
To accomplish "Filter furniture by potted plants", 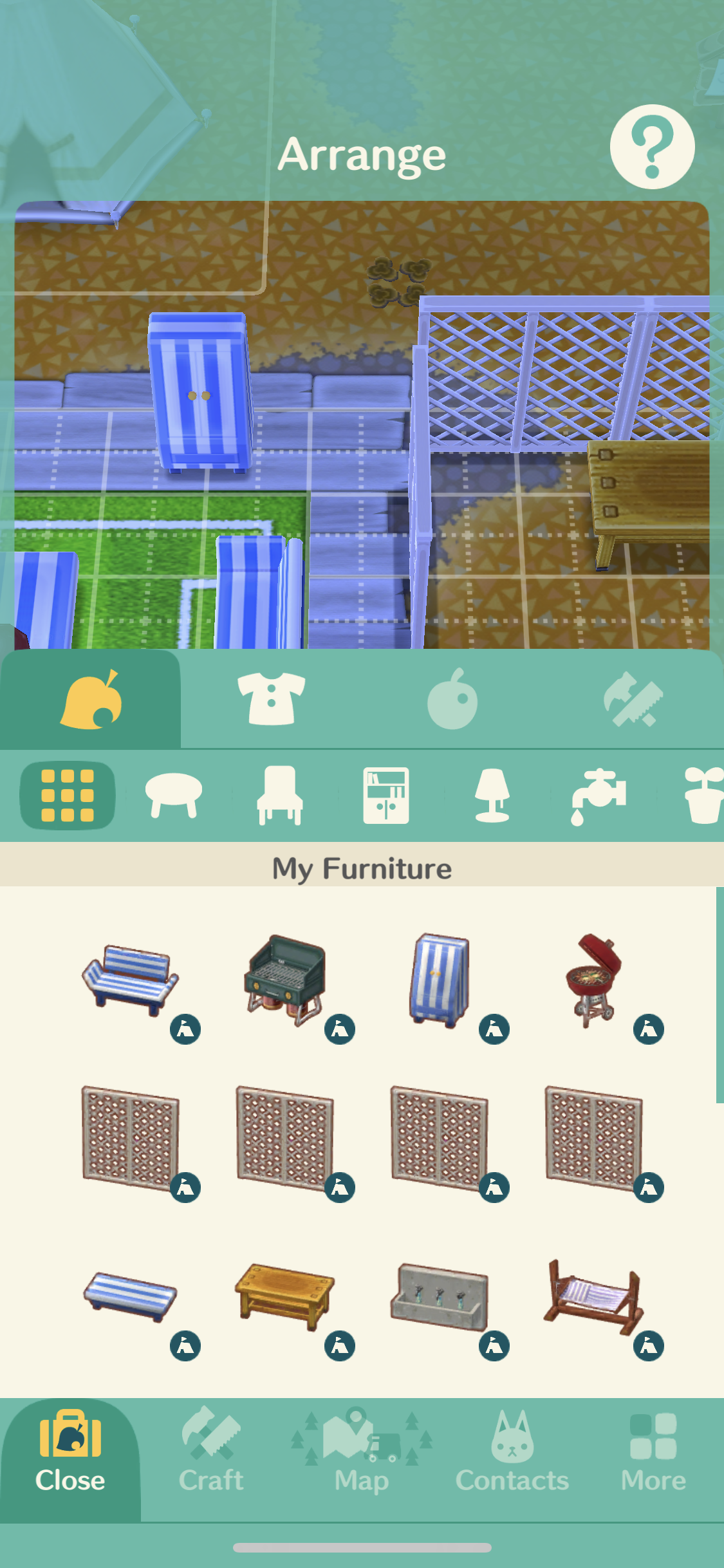I will [x=703, y=796].
